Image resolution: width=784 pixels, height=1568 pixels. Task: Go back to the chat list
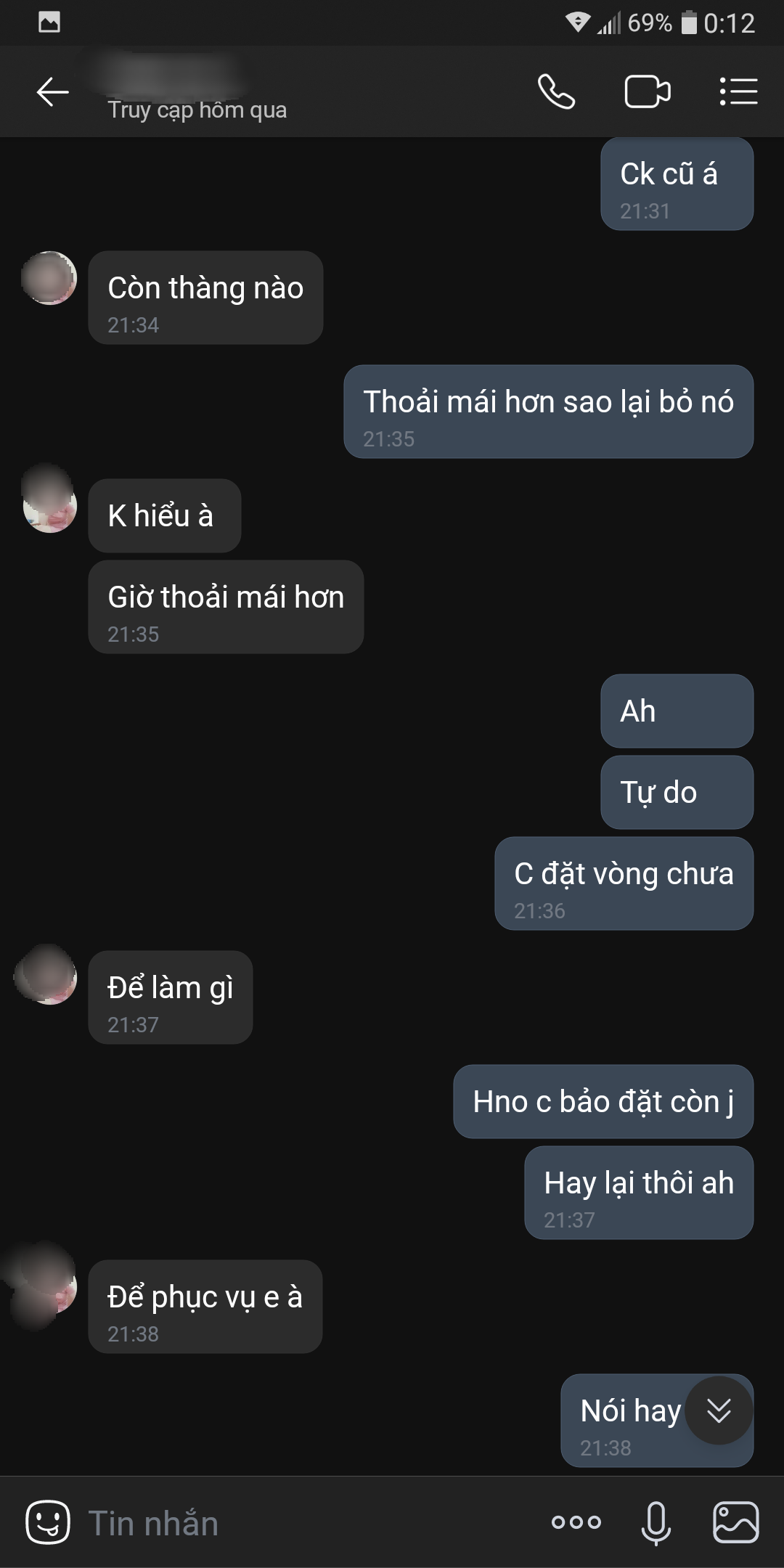click(x=52, y=92)
